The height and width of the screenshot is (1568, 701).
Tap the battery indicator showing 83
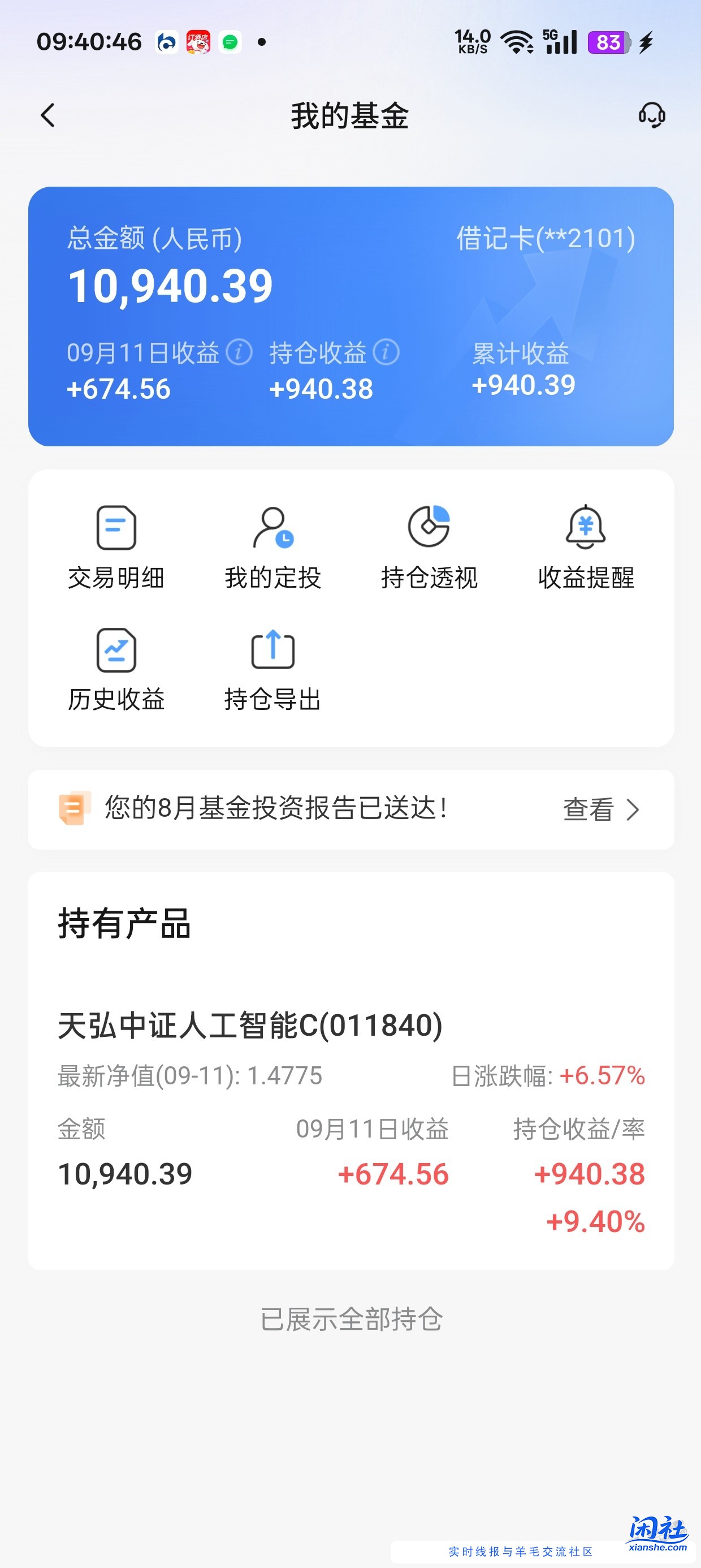(x=607, y=42)
